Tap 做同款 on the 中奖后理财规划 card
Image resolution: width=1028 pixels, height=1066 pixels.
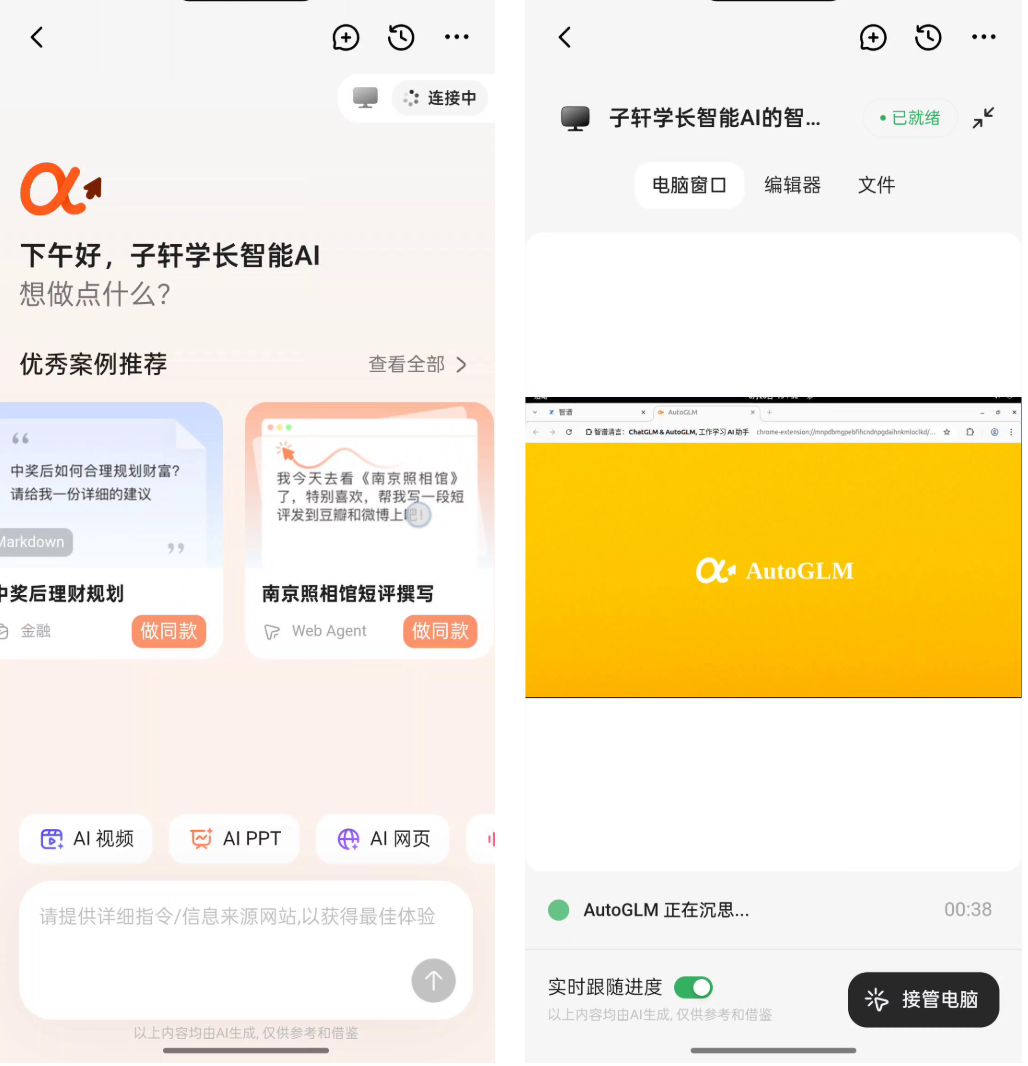[168, 631]
